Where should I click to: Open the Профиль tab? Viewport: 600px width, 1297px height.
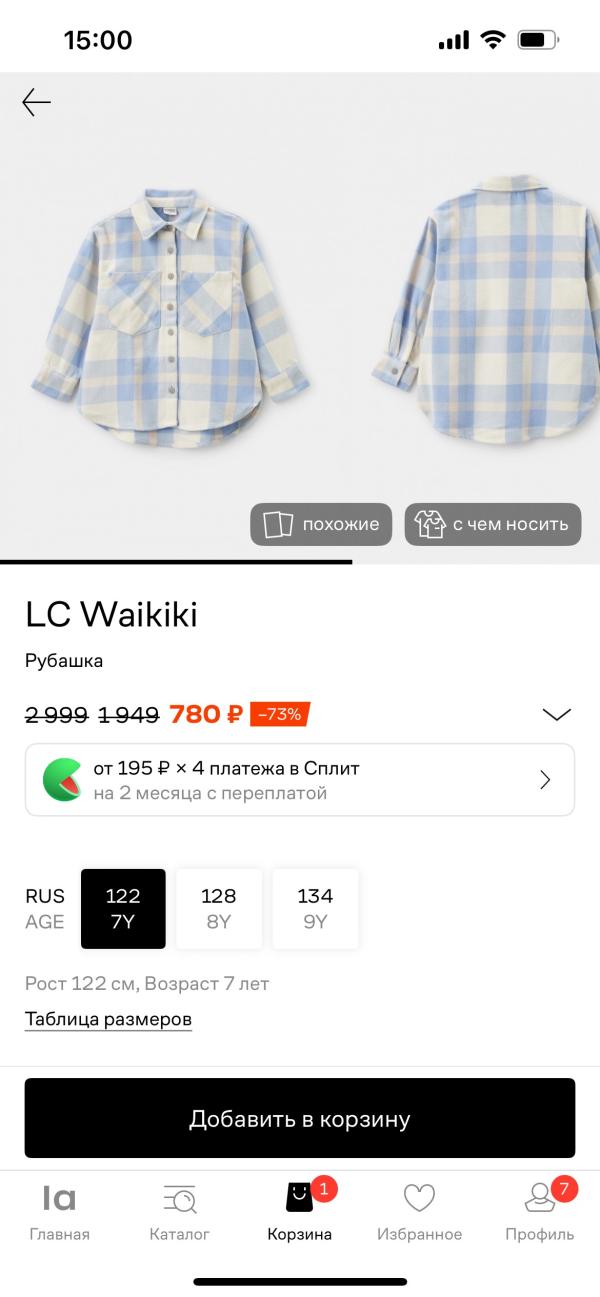point(540,1212)
